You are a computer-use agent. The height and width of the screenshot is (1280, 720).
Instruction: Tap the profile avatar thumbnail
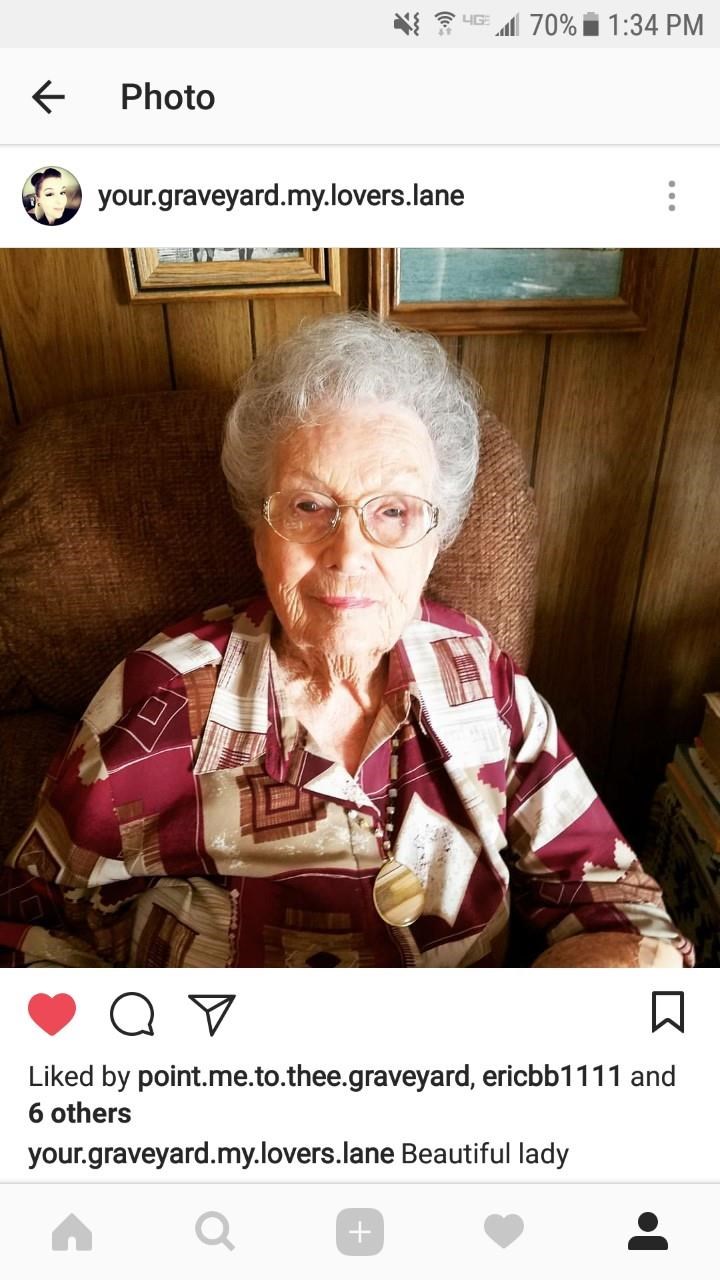[x=51, y=195]
